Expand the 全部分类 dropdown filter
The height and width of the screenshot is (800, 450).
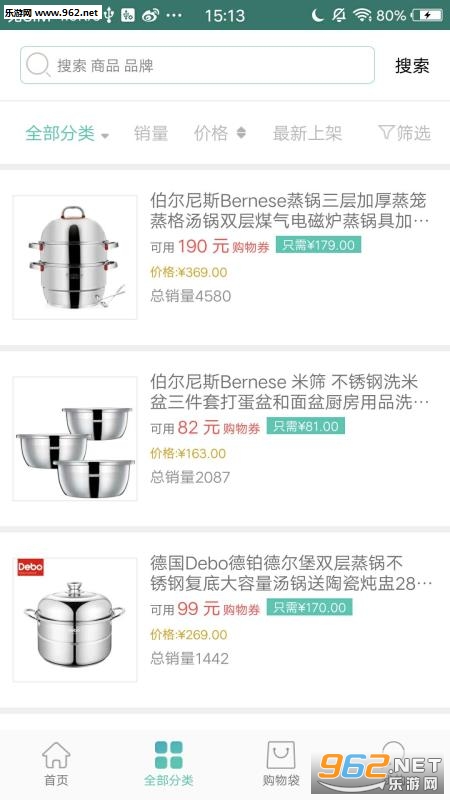click(67, 134)
